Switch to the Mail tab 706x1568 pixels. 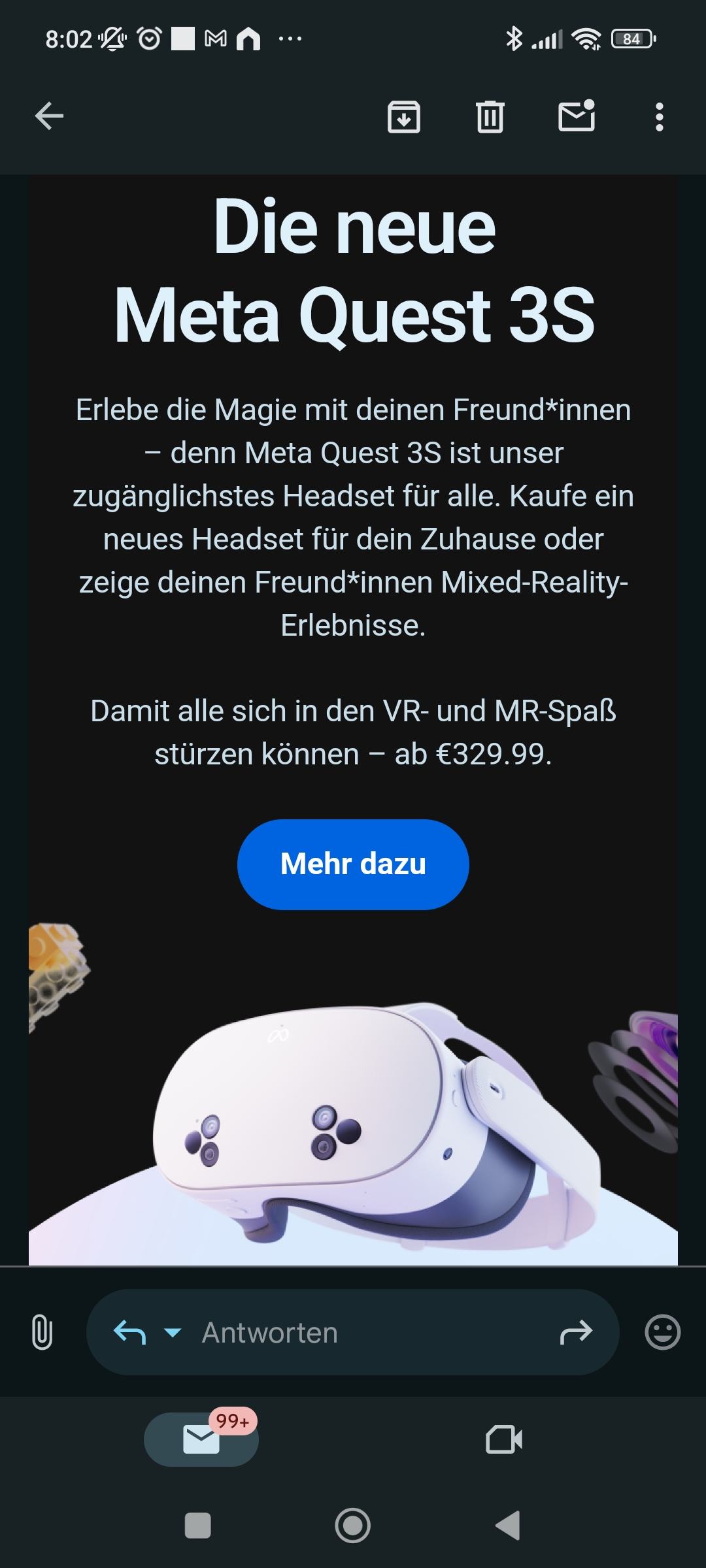pyautogui.click(x=201, y=1439)
